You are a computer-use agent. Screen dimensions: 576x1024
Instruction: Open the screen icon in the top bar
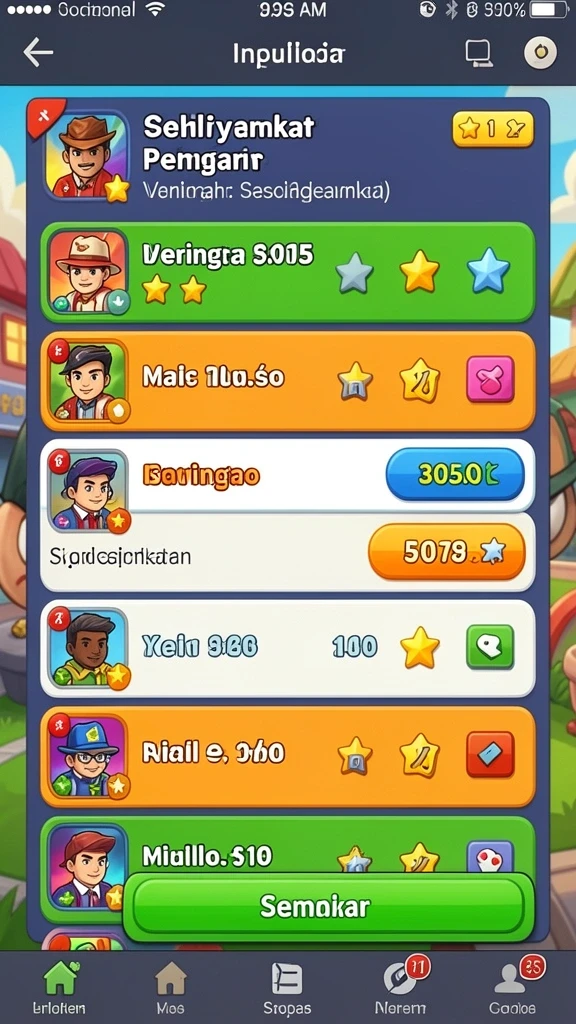[479, 54]
